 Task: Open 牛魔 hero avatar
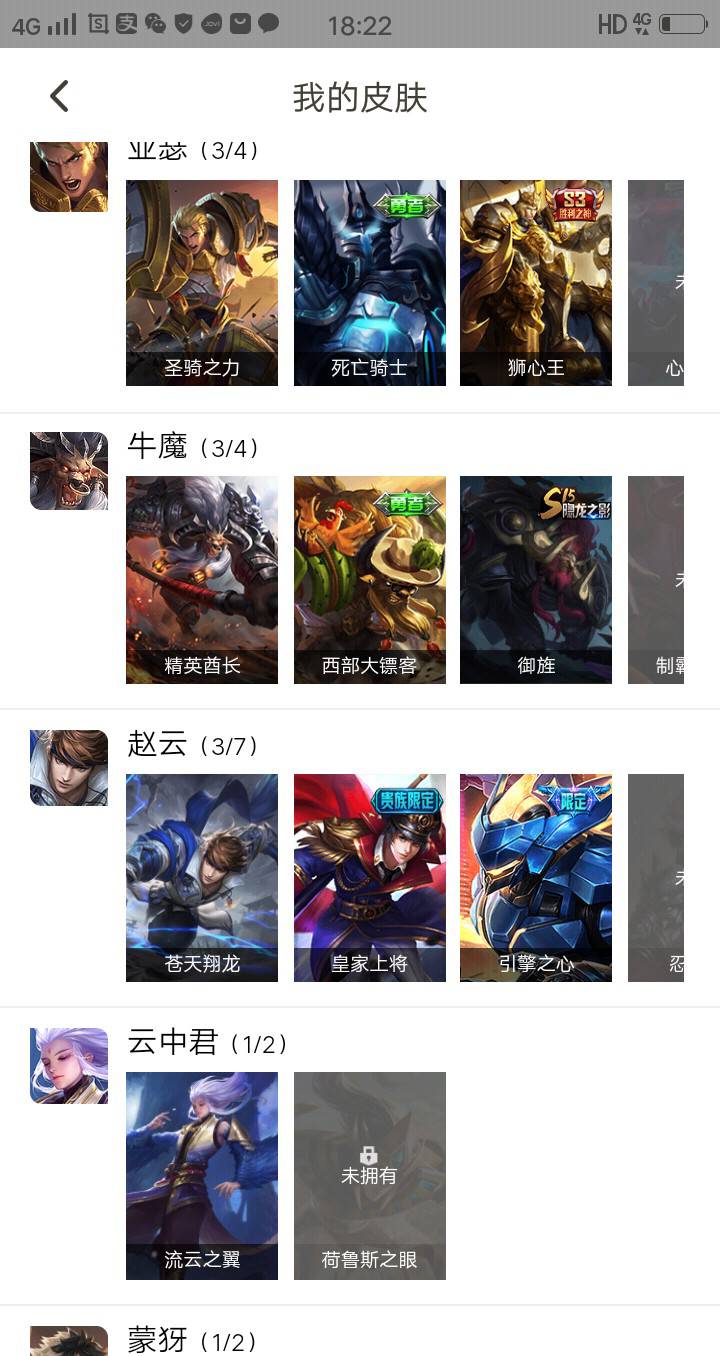click(69, 471)
